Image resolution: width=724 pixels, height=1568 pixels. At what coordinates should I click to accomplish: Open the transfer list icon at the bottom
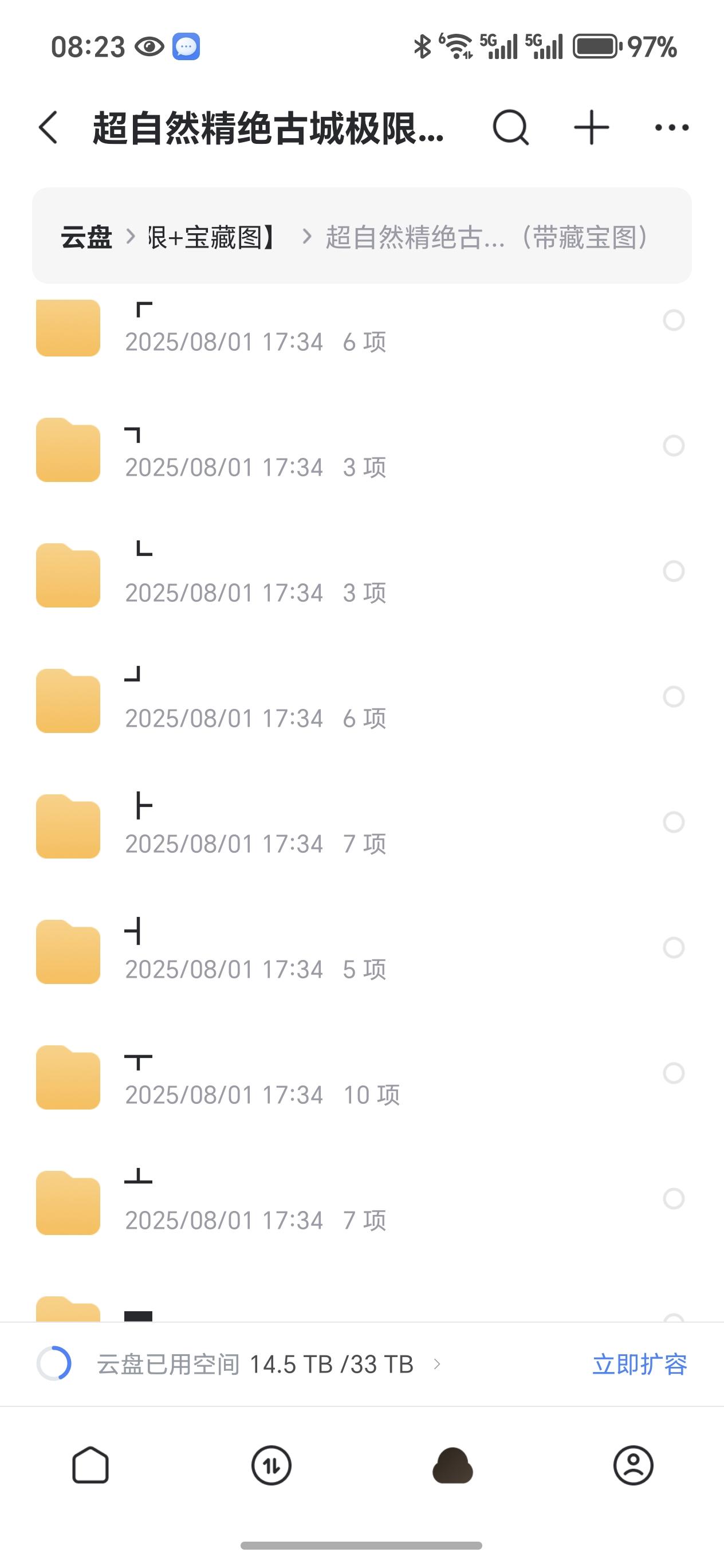271,1466
